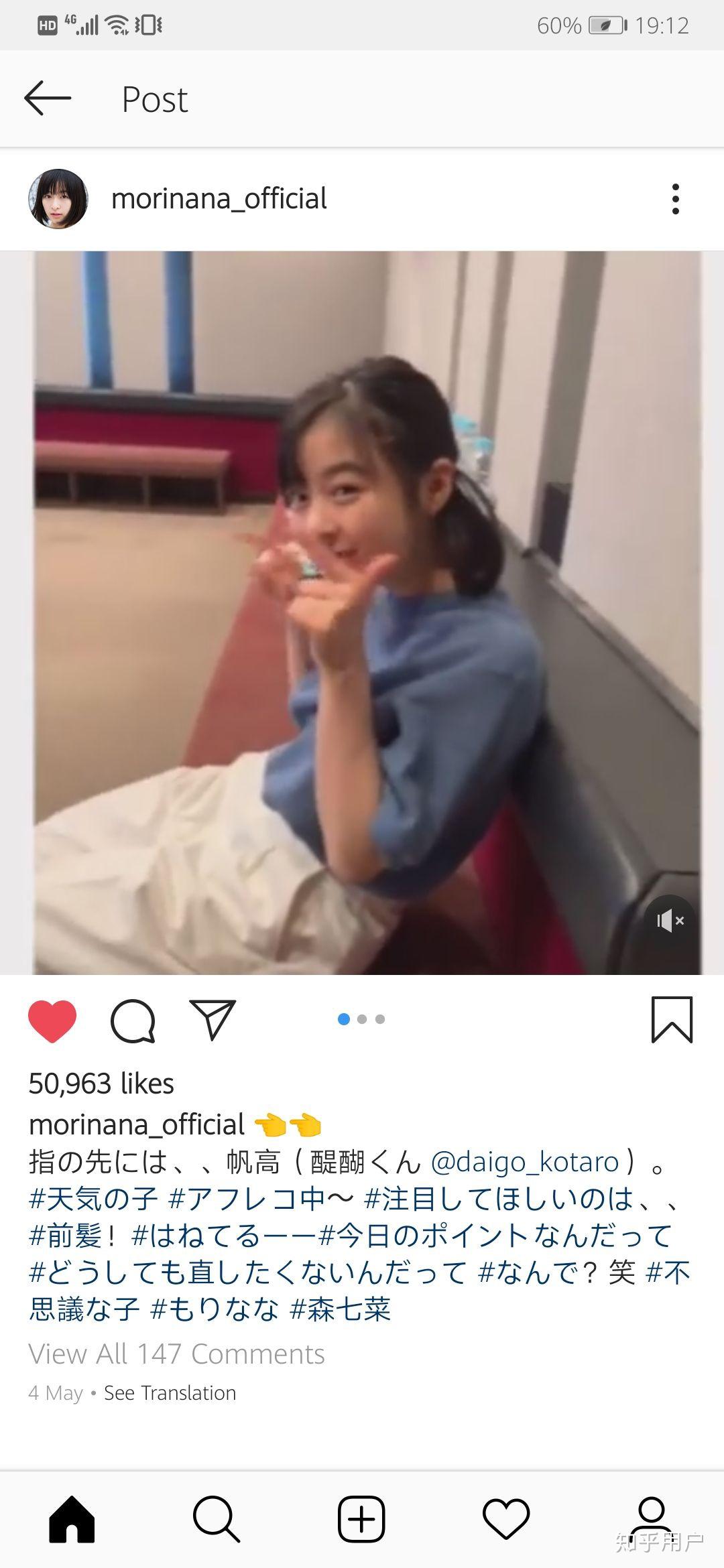Open the Activity heart tab
This screenshot has width=724, height=1568.
pos(506,1518)
